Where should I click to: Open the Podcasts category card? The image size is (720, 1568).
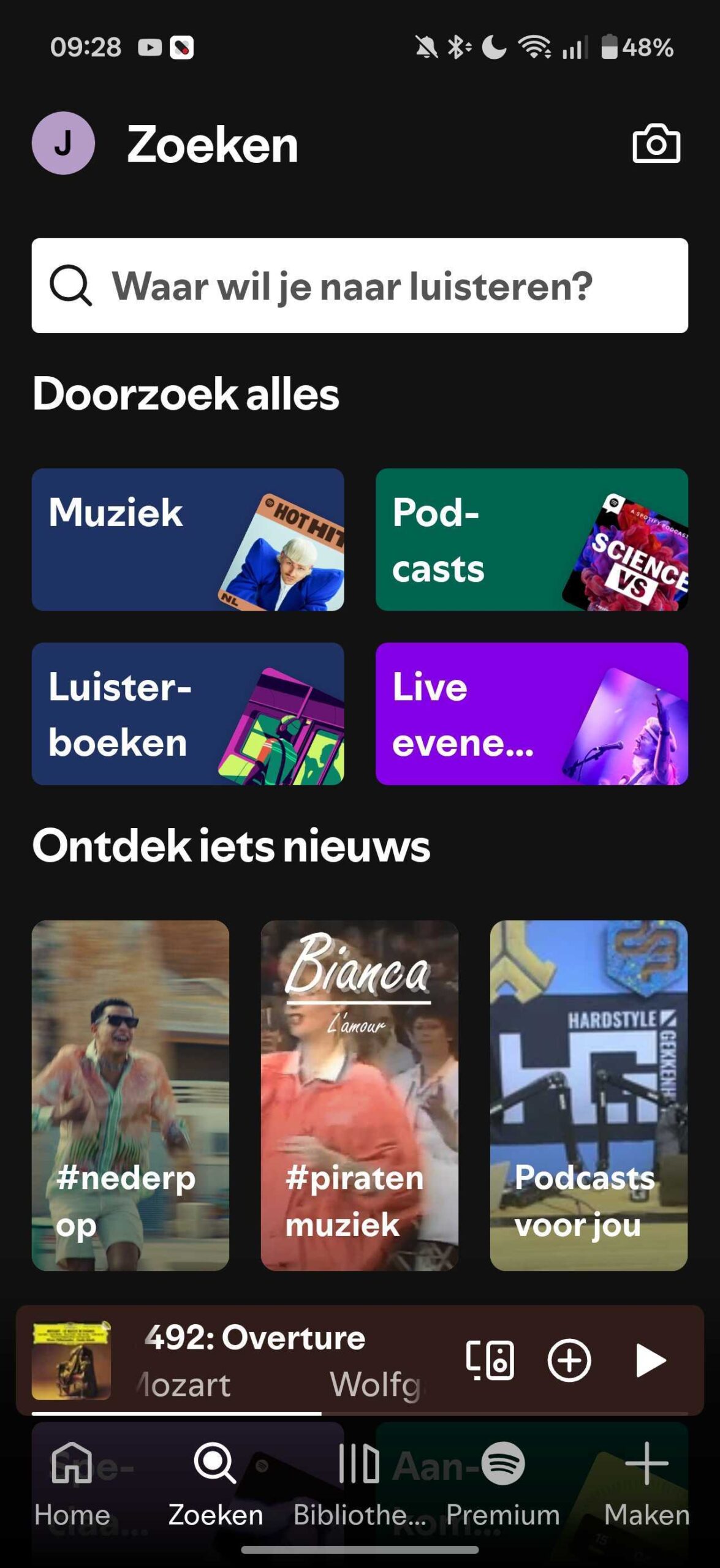tap(531, 539)
